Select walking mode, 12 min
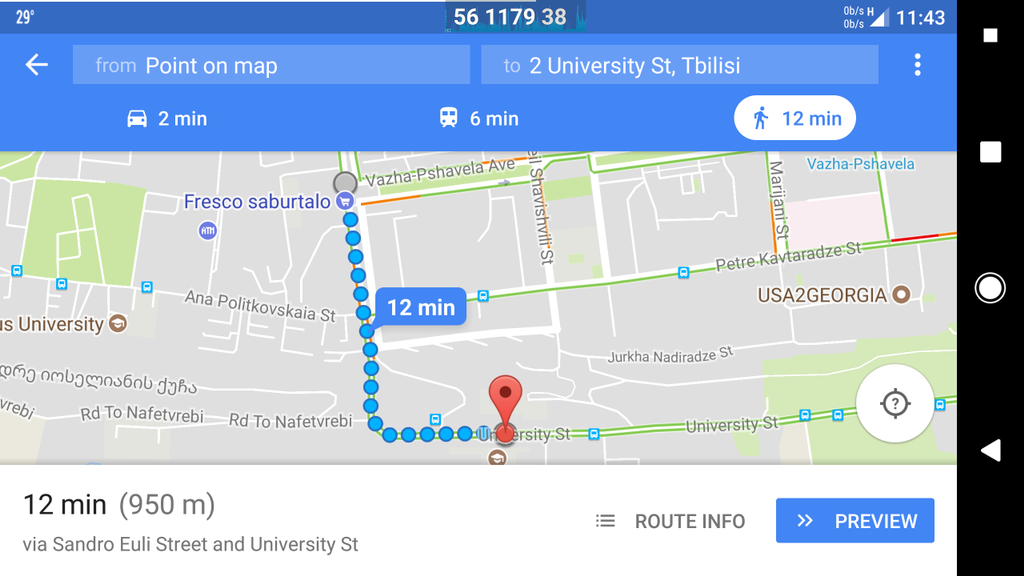 pyautogui.click(x=795, y=118)
